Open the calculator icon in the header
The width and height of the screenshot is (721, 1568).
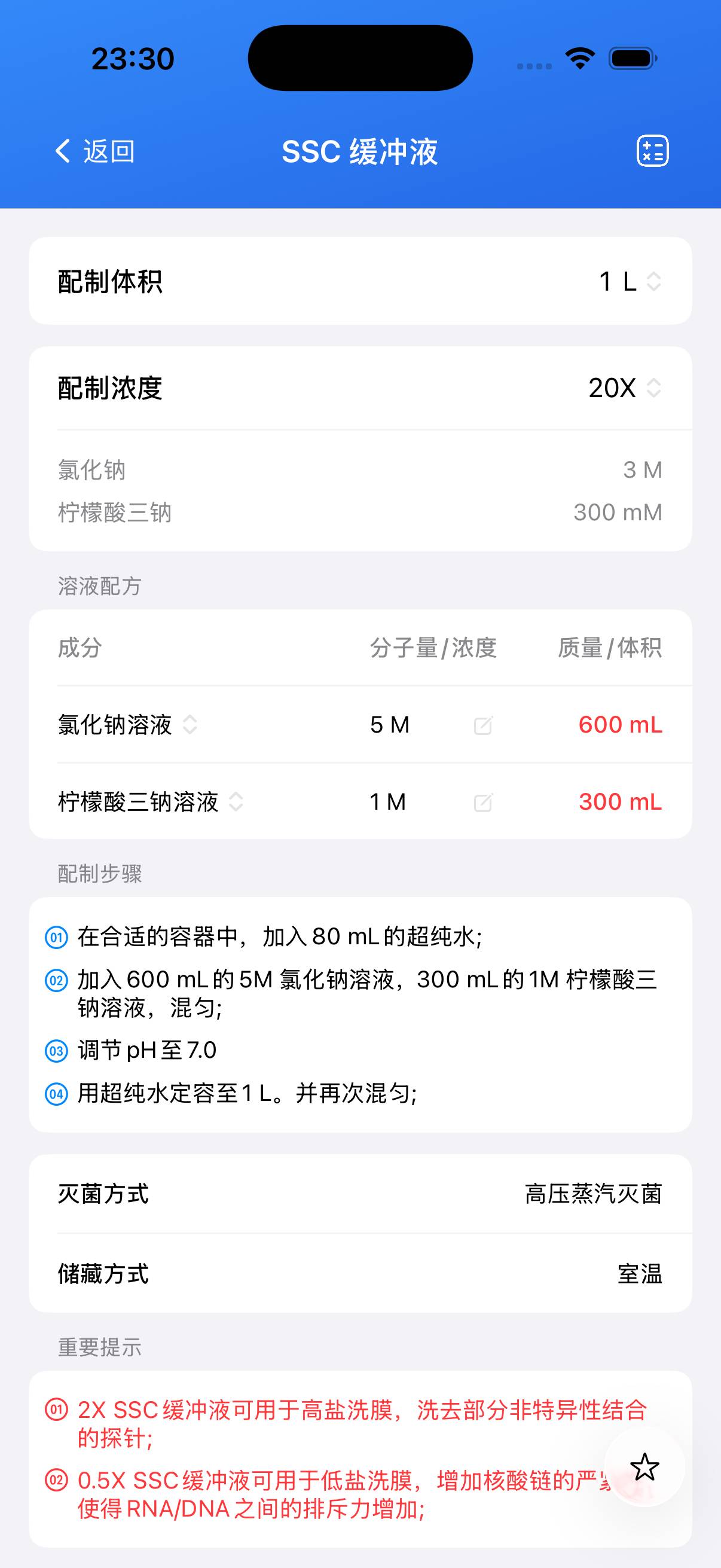click(652, 151)
